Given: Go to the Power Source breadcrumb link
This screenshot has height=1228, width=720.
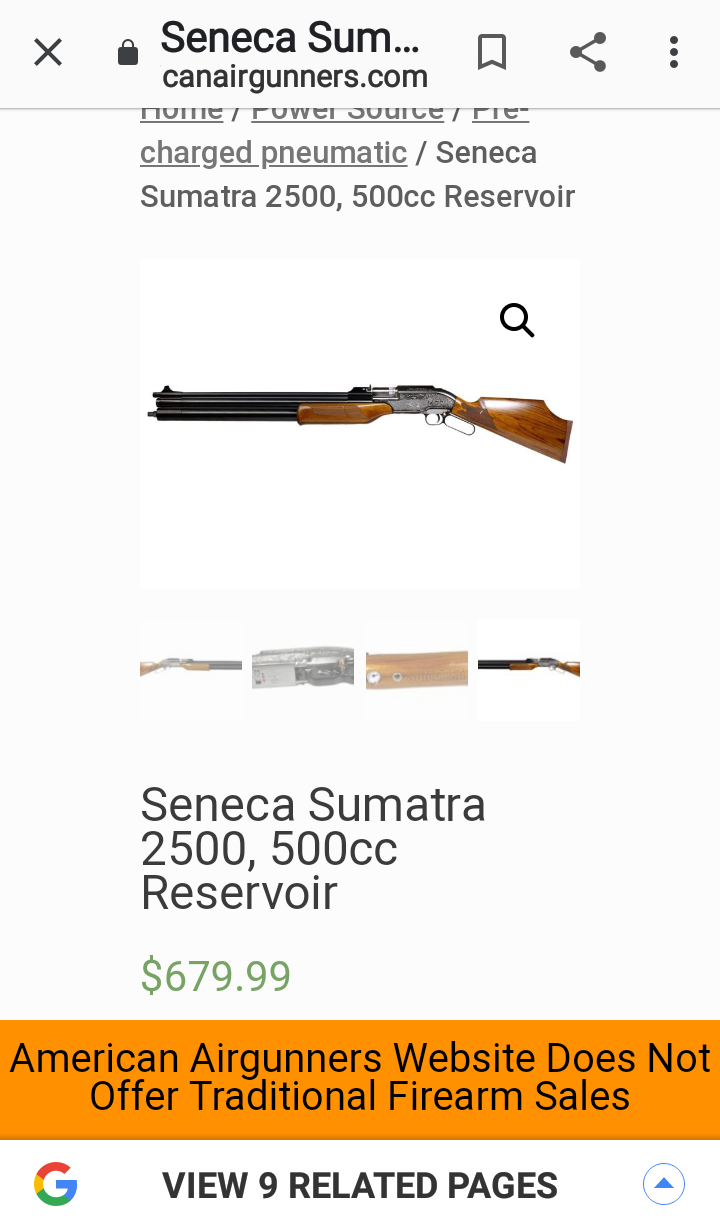Looking at the screenshot, I should (347, 112).
